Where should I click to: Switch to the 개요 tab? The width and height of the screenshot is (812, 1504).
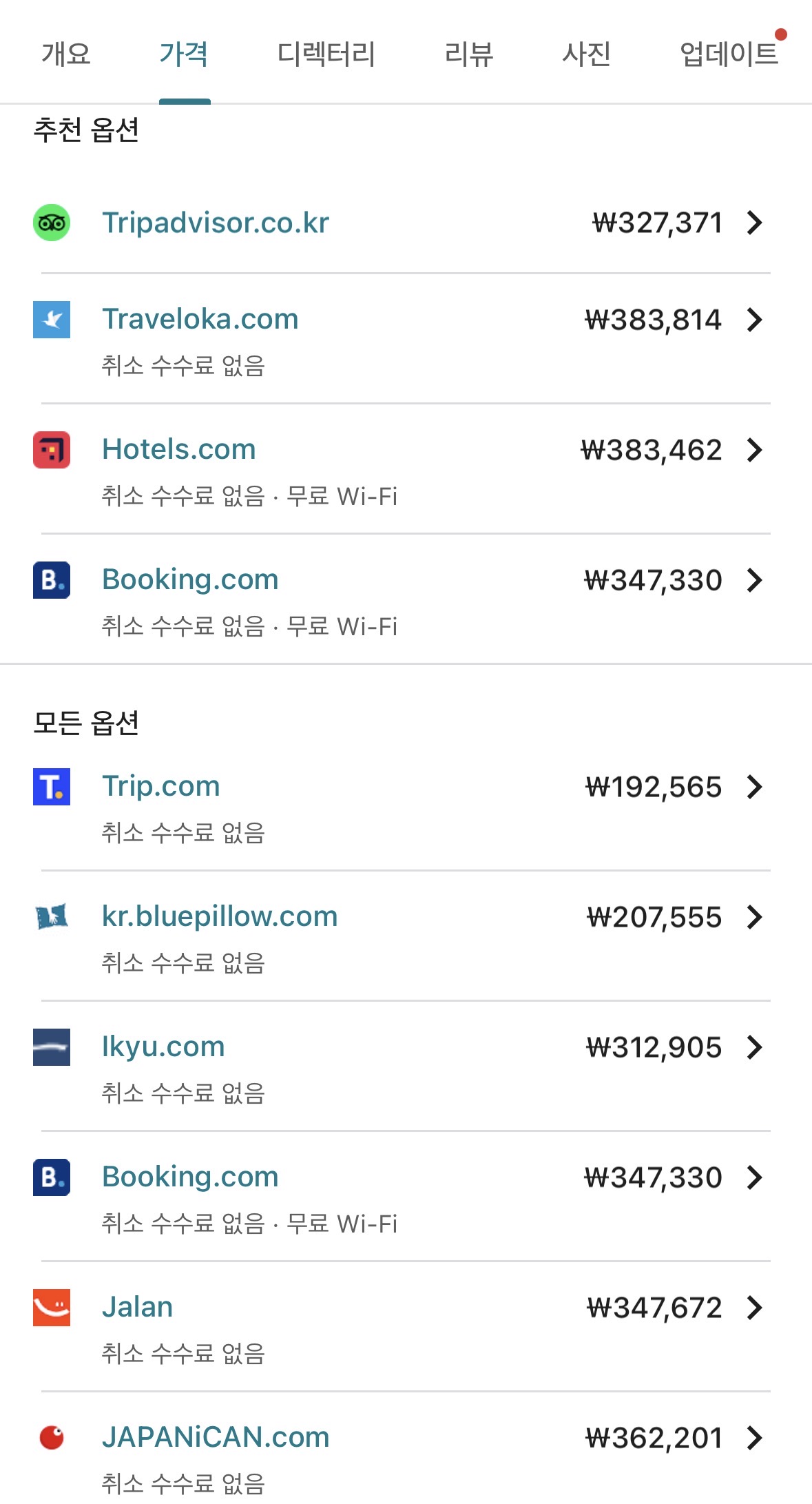pos(66,54)
